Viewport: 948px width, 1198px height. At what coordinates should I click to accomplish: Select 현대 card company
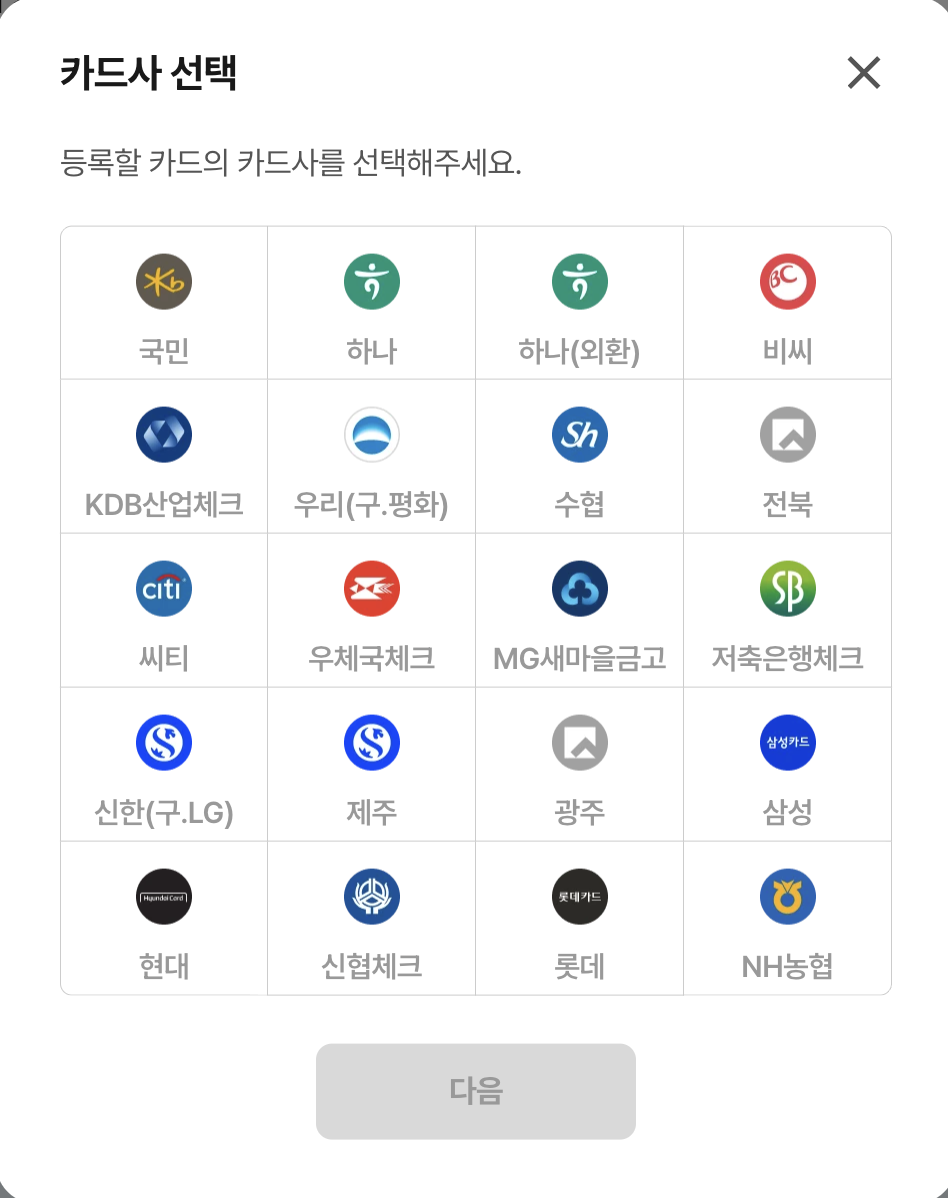164,919
